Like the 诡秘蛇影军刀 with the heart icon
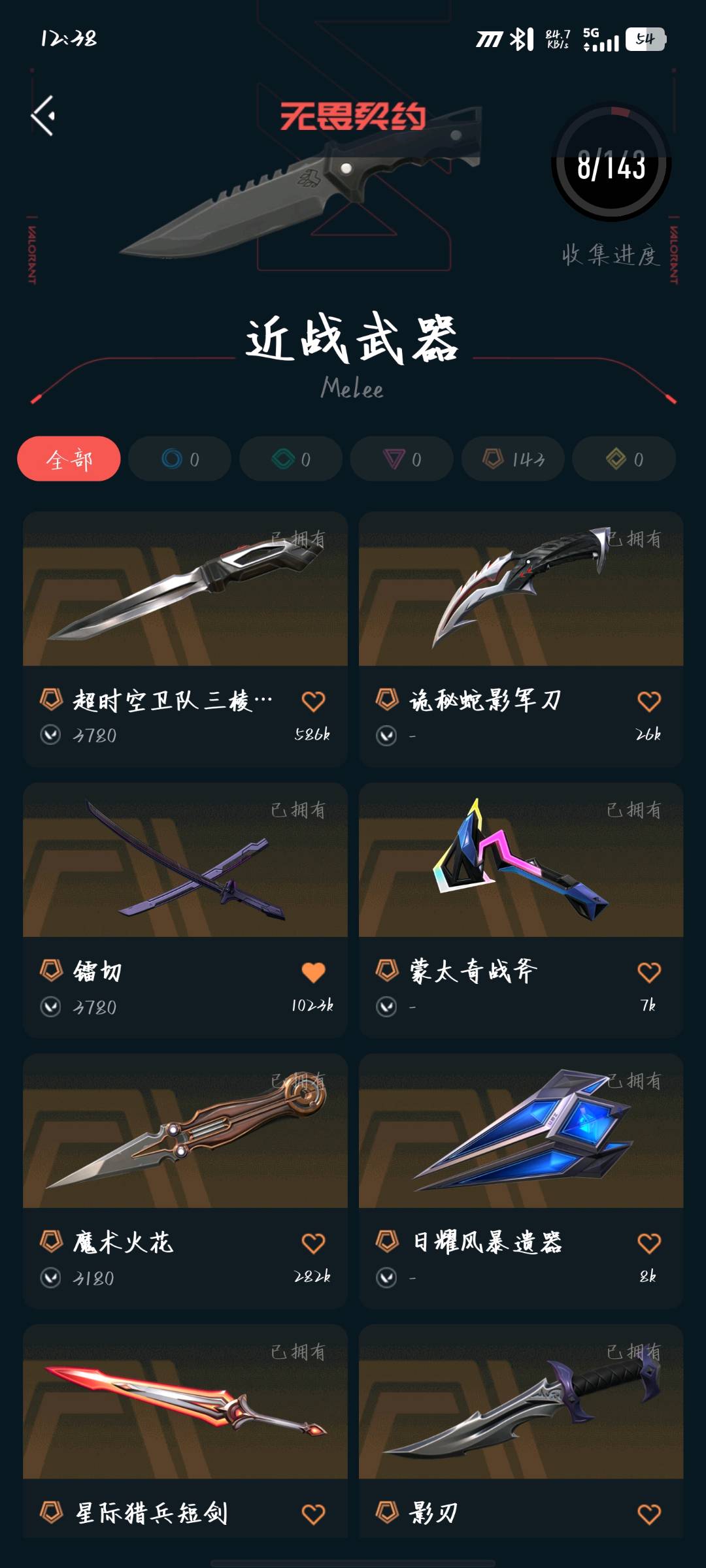The width and height of the screenshot is (706, 1568). pos(649,701)
